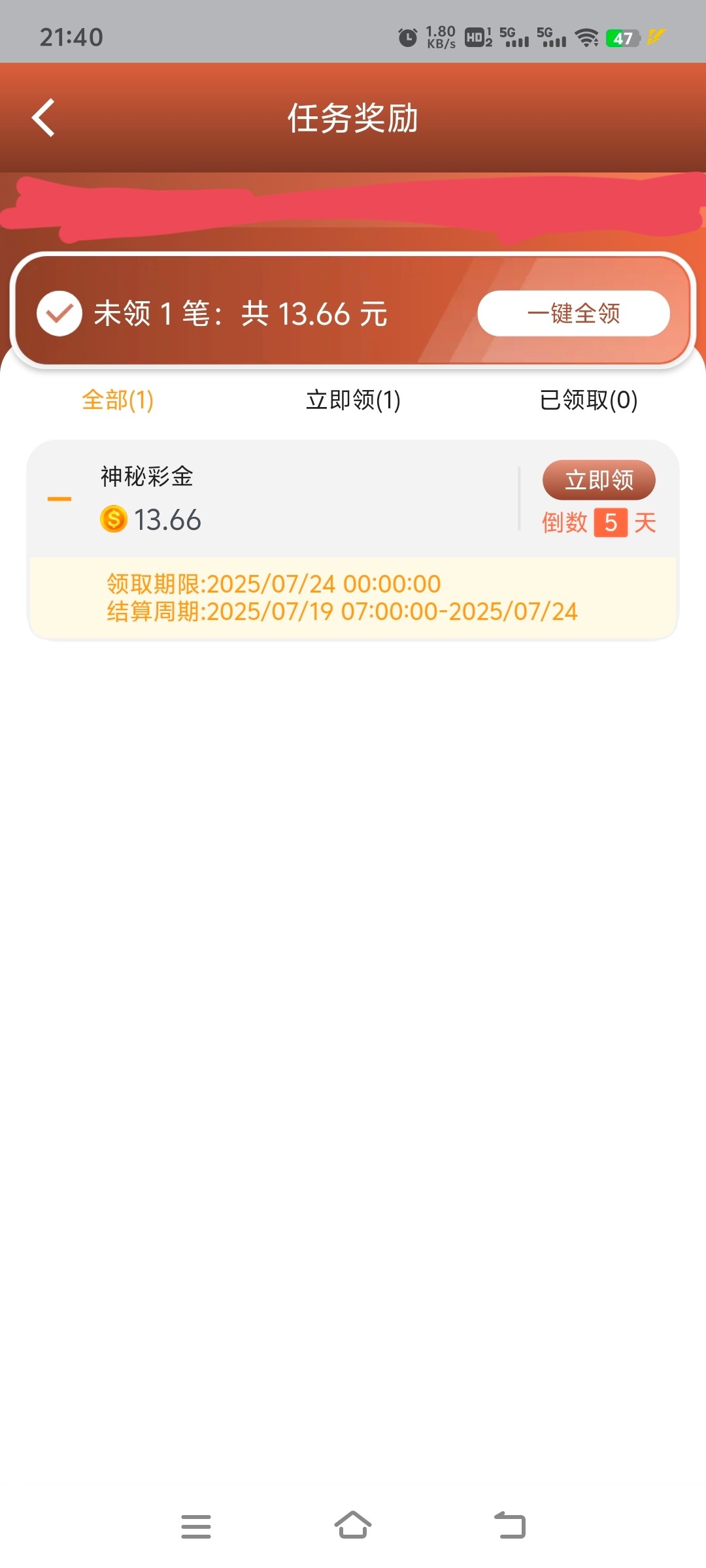Image resolution: width=706 pixels, height=1568 pixels.
Task: Tap the 一键全领 button
Action: [x=573, y=314]
